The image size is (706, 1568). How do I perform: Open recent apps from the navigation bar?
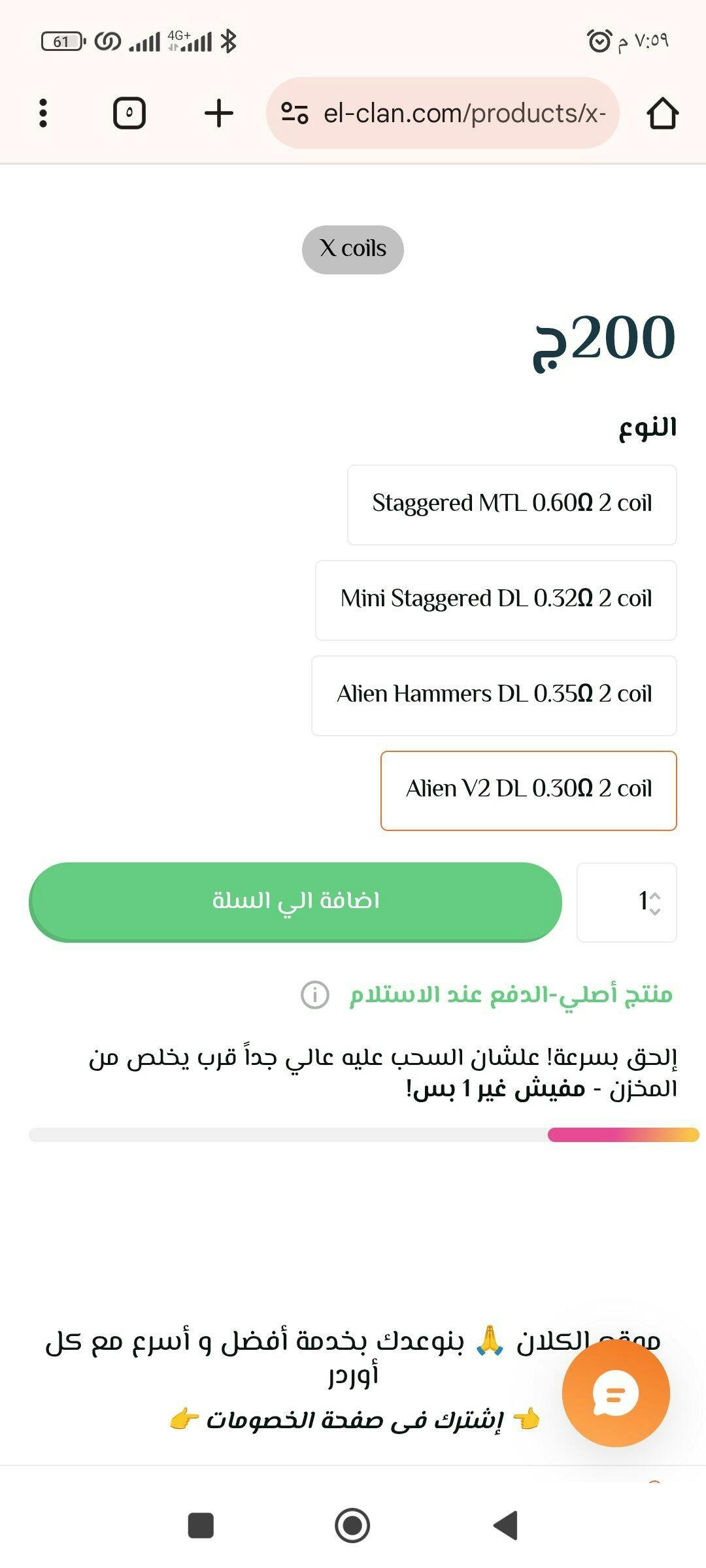(x=201, y=1526)
